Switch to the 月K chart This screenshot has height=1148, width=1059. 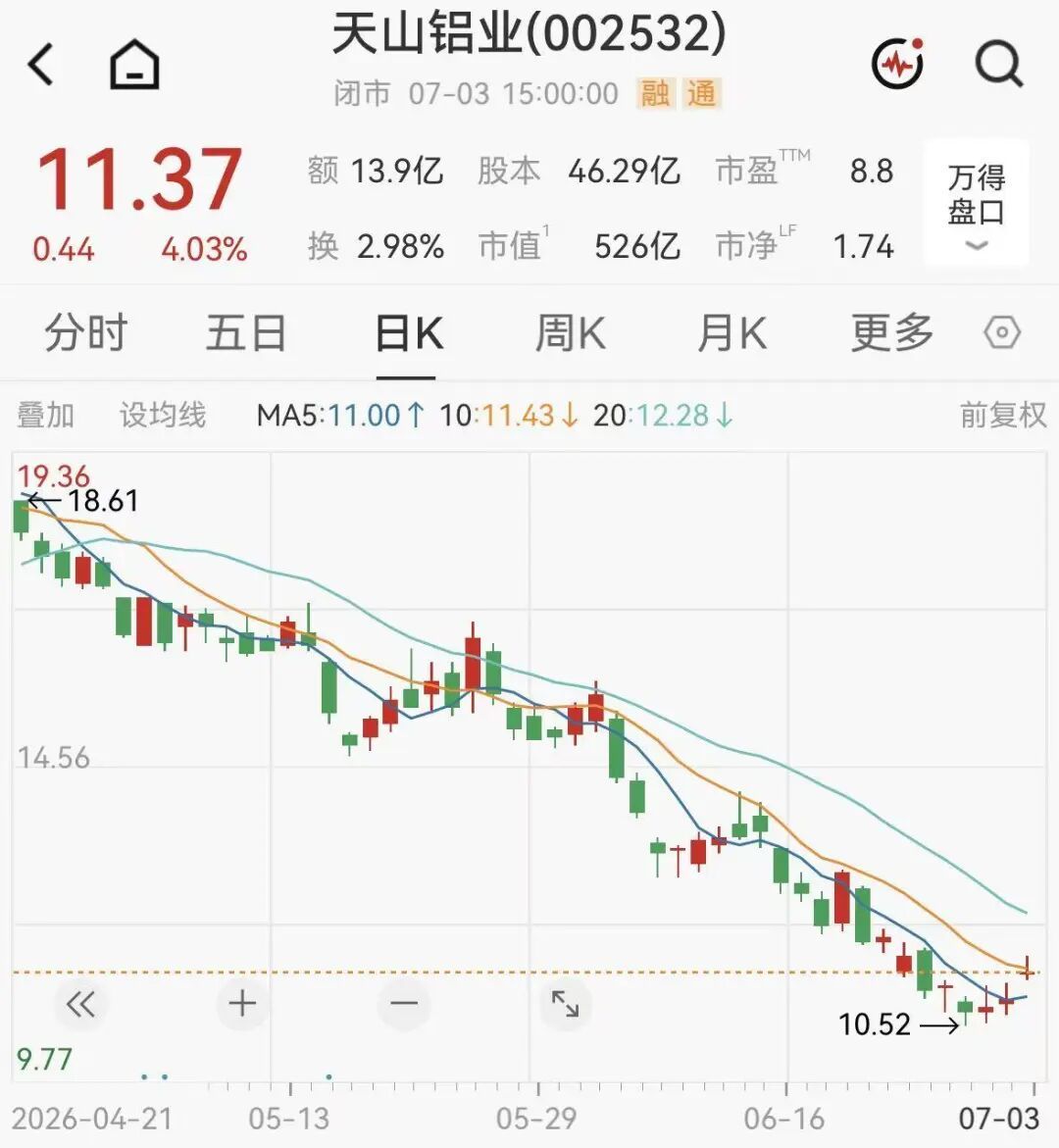(x=731, y=333)
